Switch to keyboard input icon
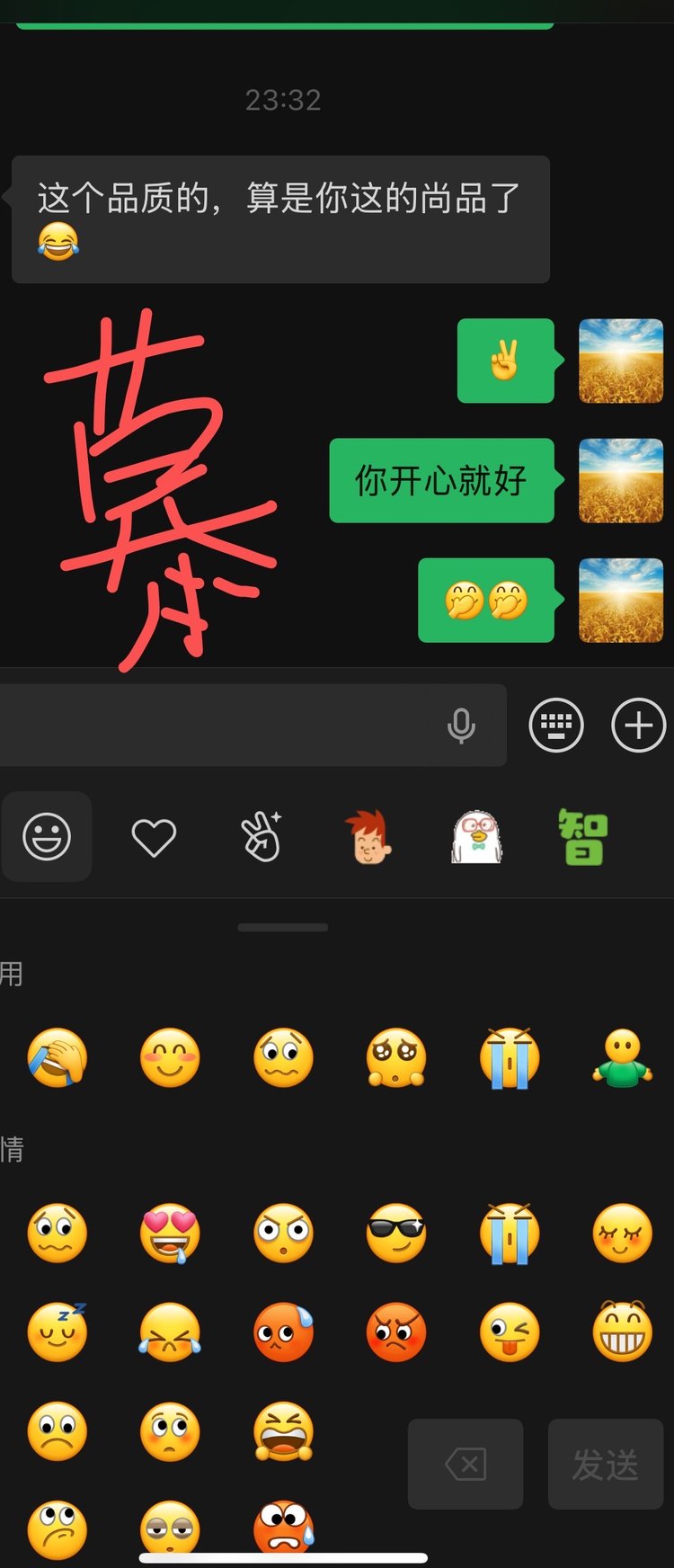The height and width of the screenshot is (1568, 674). (555, 725)
